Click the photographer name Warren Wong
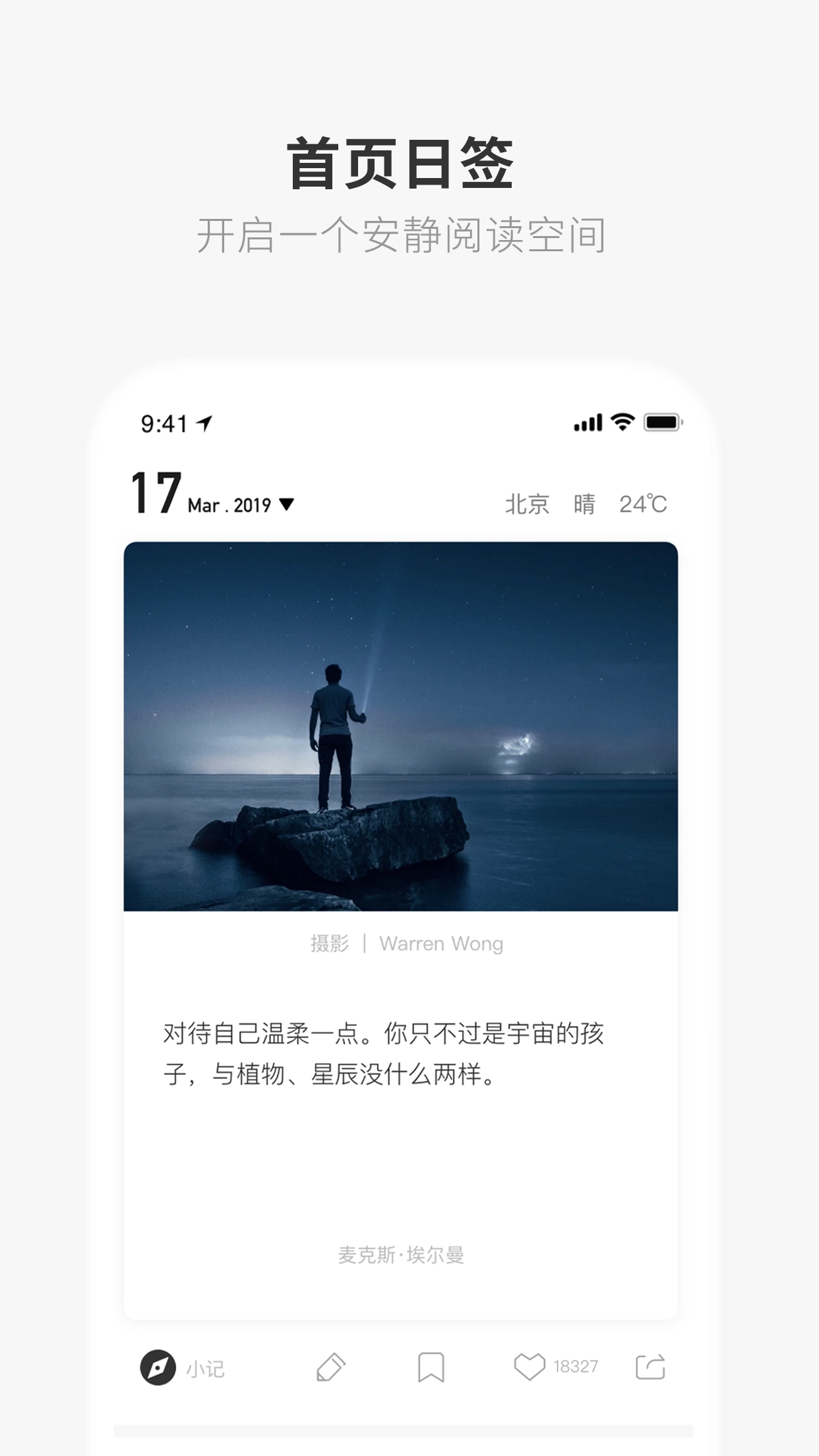 440,943
